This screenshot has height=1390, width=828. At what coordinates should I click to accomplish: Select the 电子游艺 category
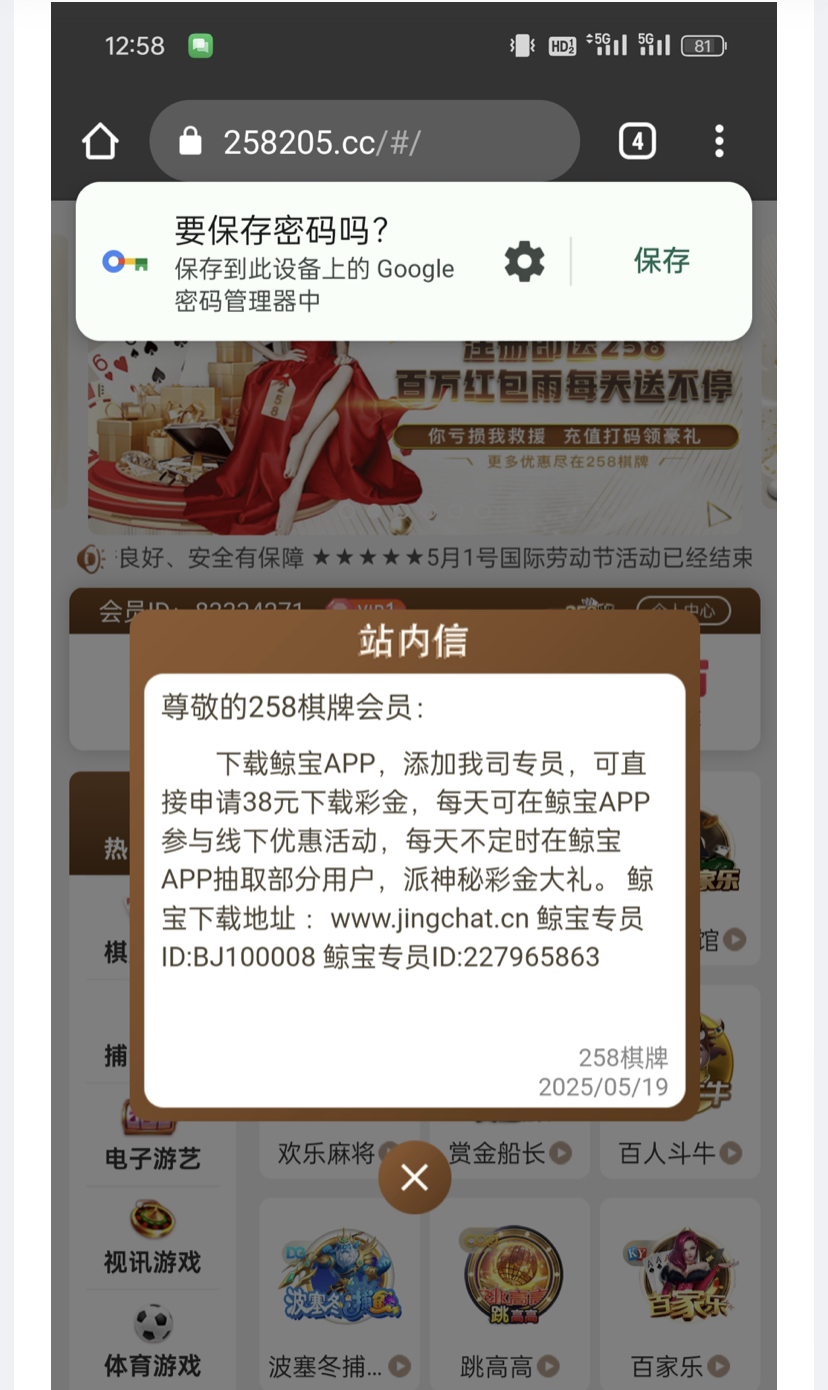153,1138
